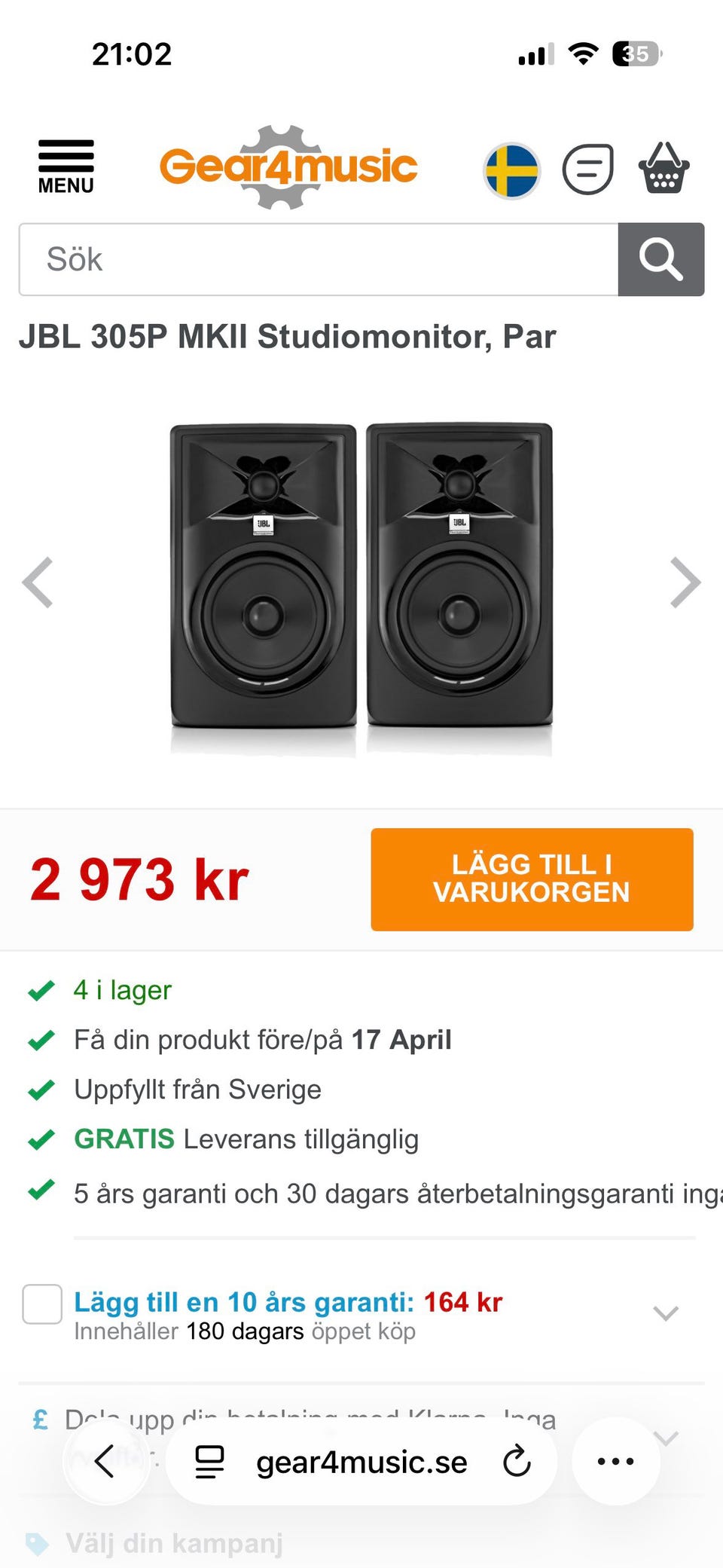Tap Lägg till i varukorgen
Viewport: 723px width, 1568px height.
[x=532, y=879]
